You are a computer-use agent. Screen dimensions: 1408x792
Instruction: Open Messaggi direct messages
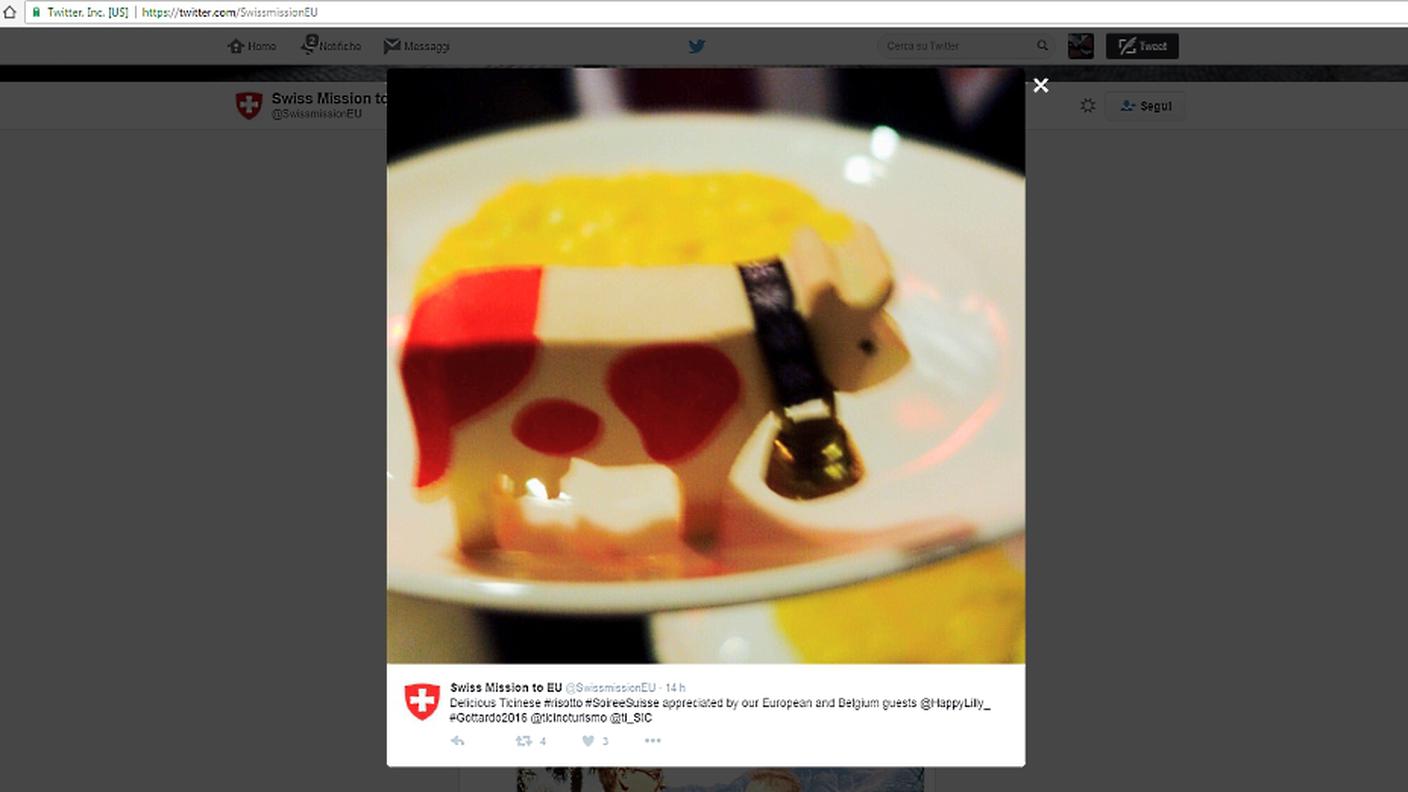coord(418,46)
